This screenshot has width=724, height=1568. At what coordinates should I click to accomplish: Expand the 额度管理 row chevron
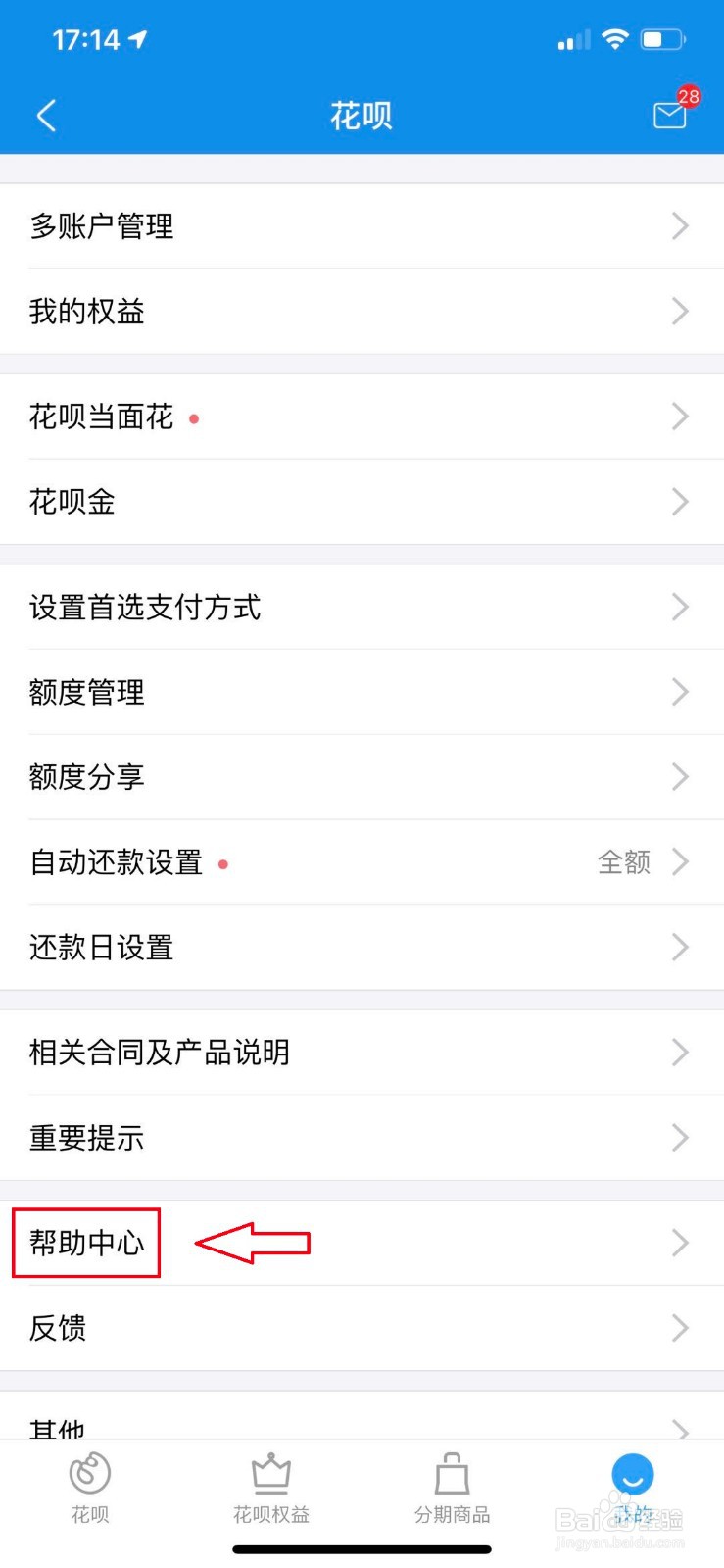tap(680, 692)
